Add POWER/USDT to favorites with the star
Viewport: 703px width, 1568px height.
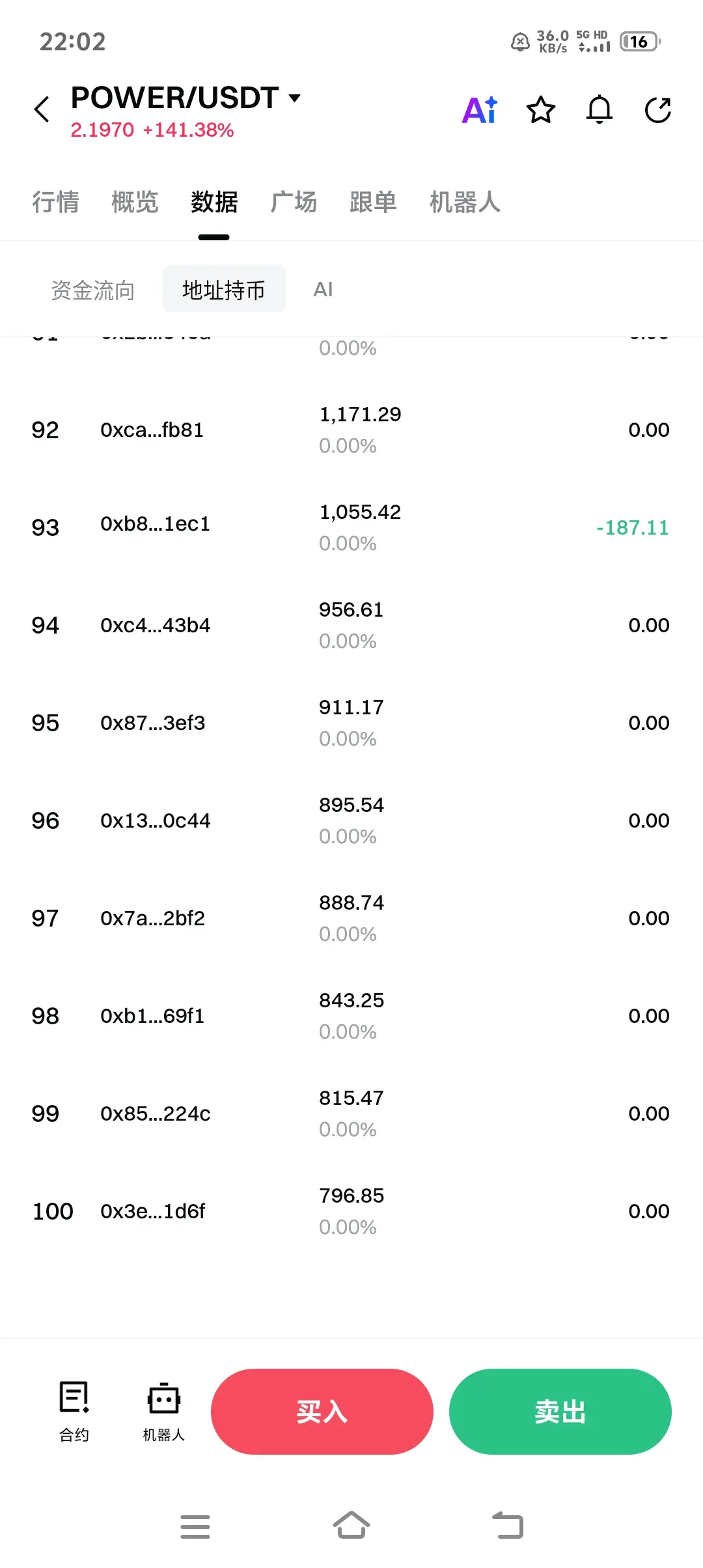(540, 109)
